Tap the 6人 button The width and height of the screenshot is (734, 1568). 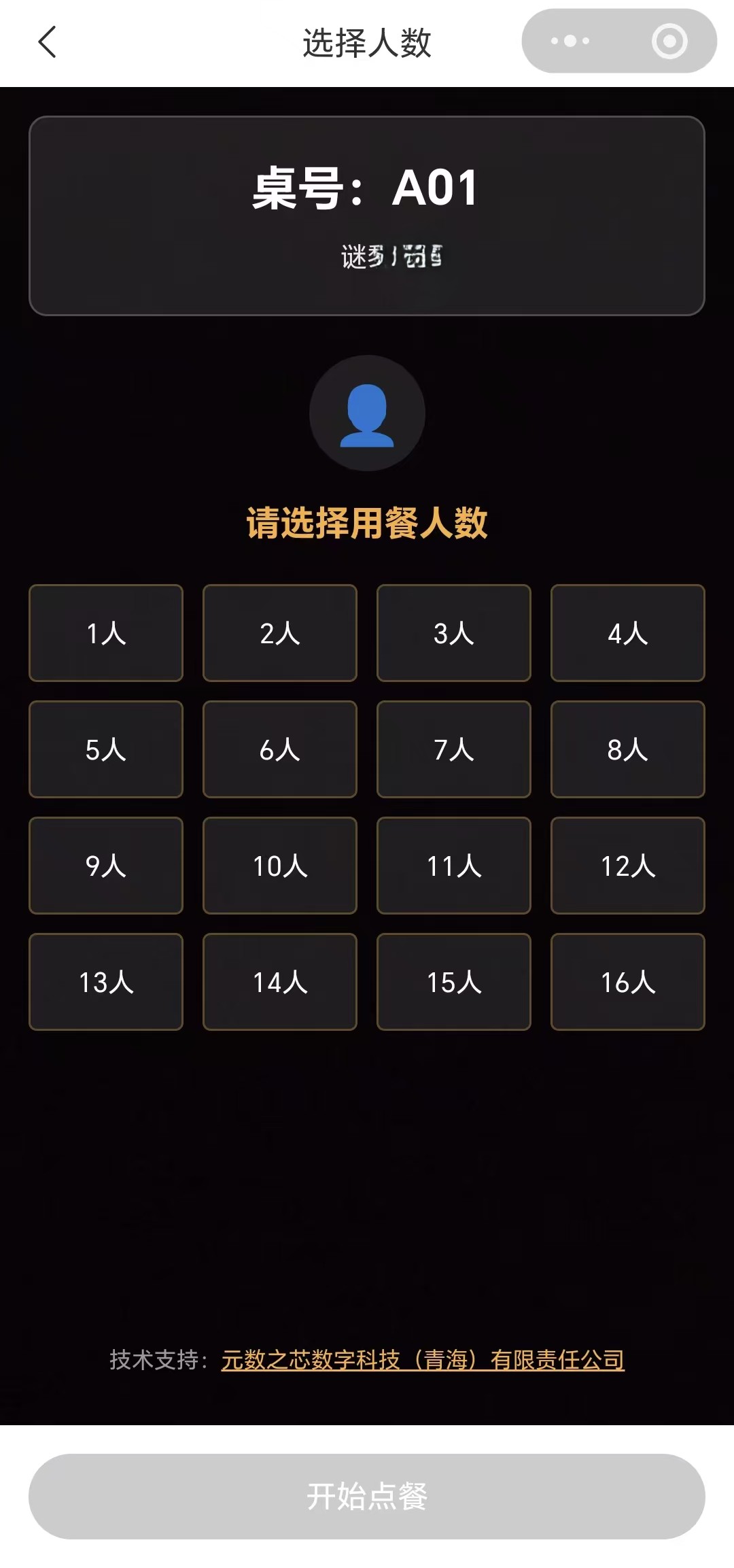(280, 749)
